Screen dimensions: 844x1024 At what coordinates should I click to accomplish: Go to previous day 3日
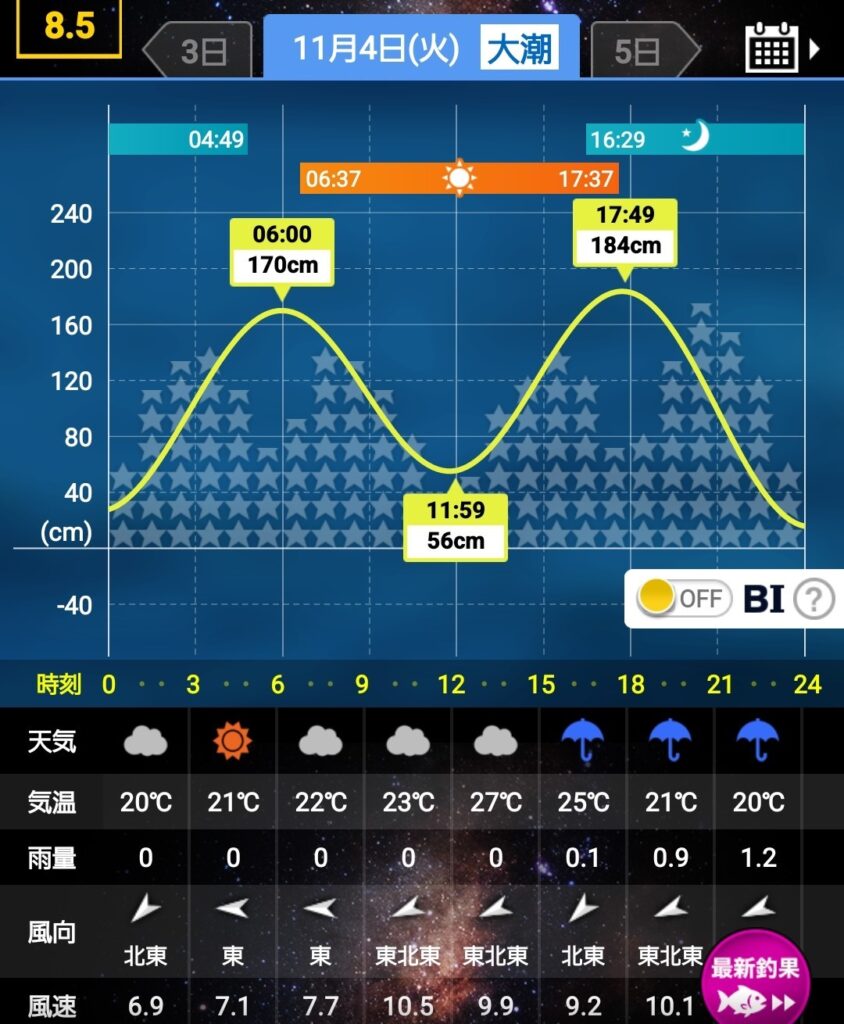coord(199,51)
